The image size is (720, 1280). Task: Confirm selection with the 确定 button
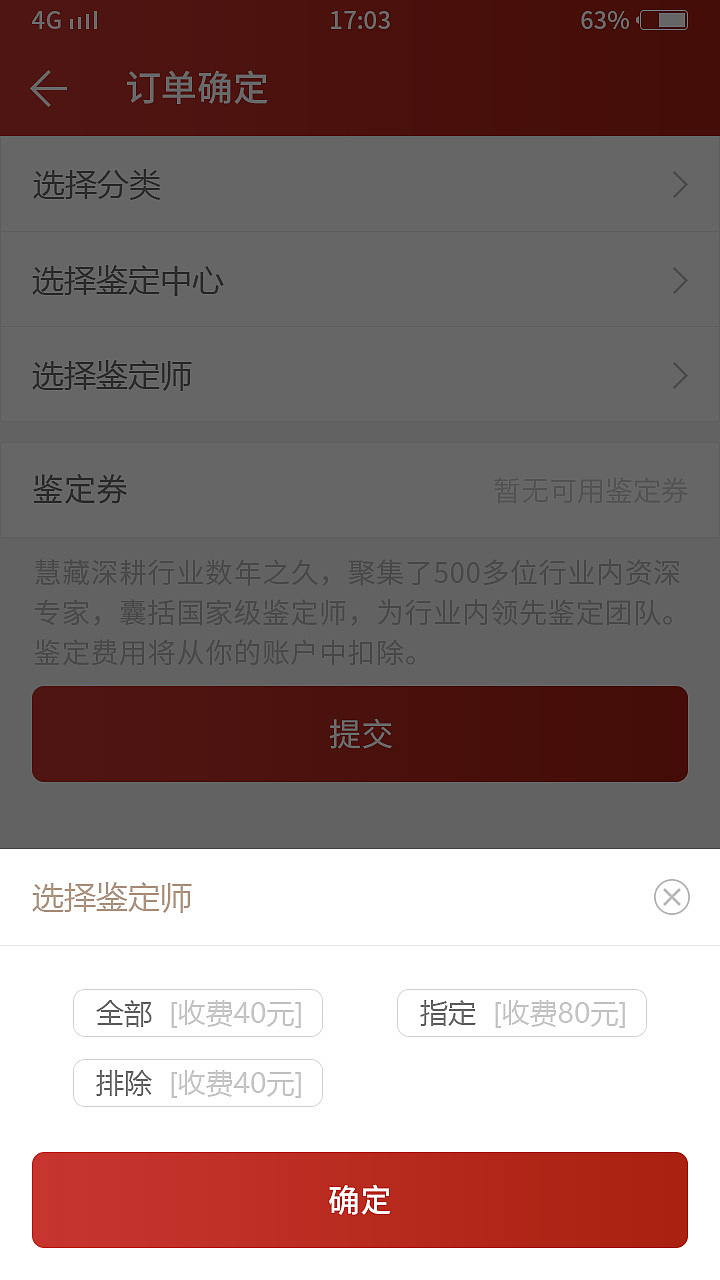pyautogui.click(x=360, y=1199)
